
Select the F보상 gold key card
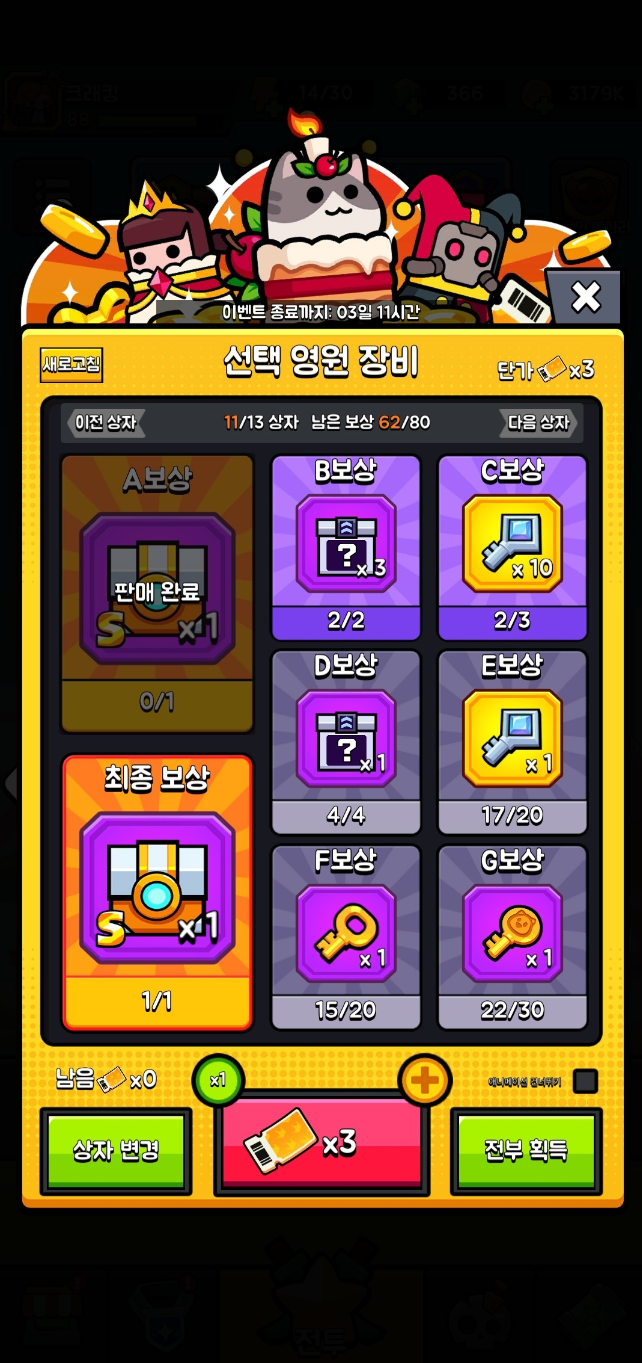(346, 937)
